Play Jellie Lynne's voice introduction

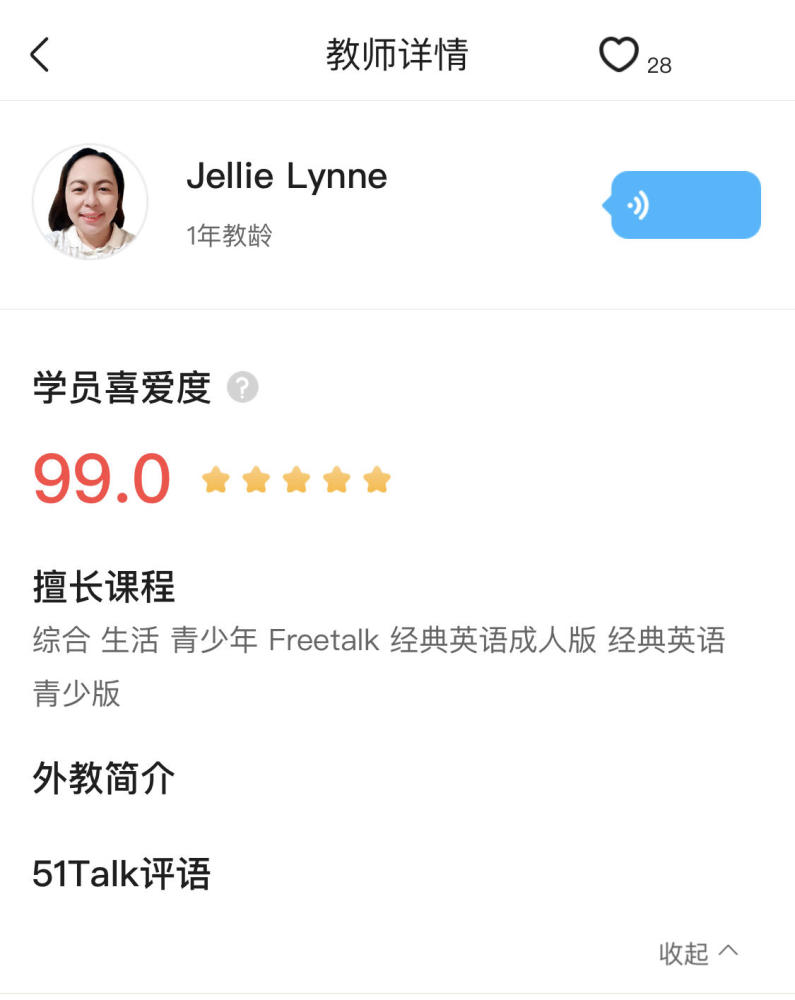(x=686, y=205)
